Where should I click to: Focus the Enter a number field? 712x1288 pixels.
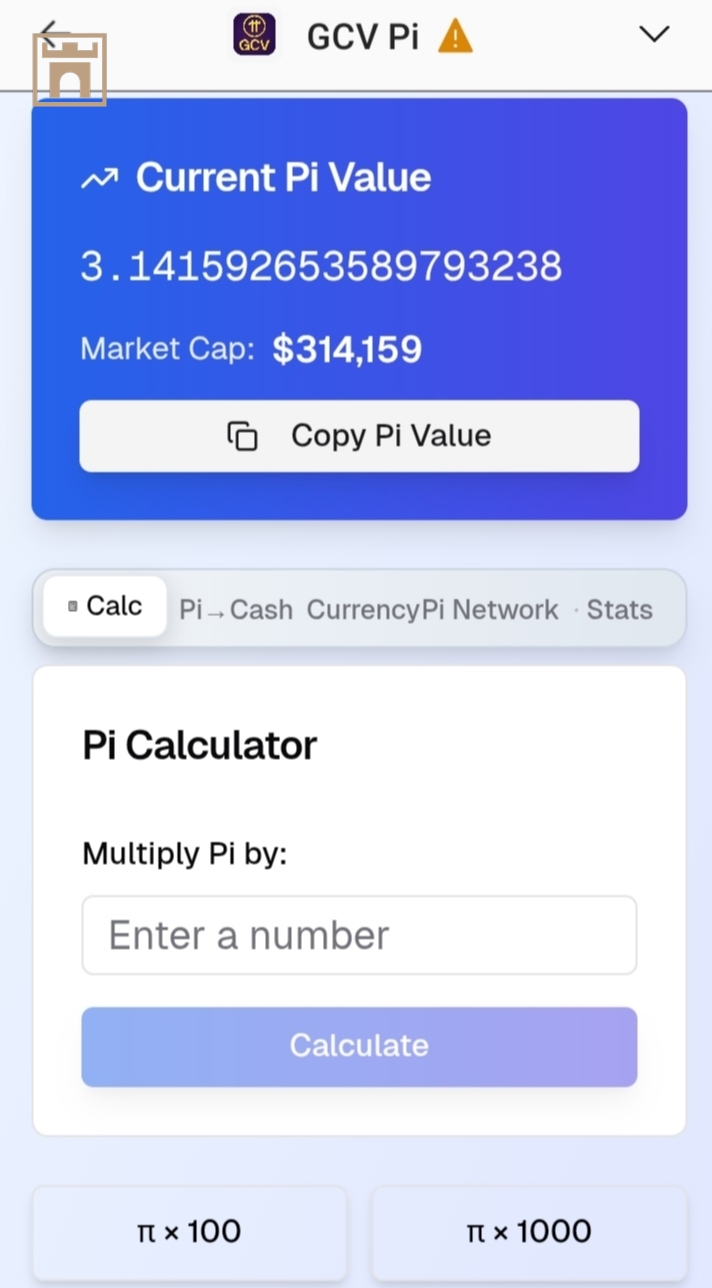(x=359, y=935)
